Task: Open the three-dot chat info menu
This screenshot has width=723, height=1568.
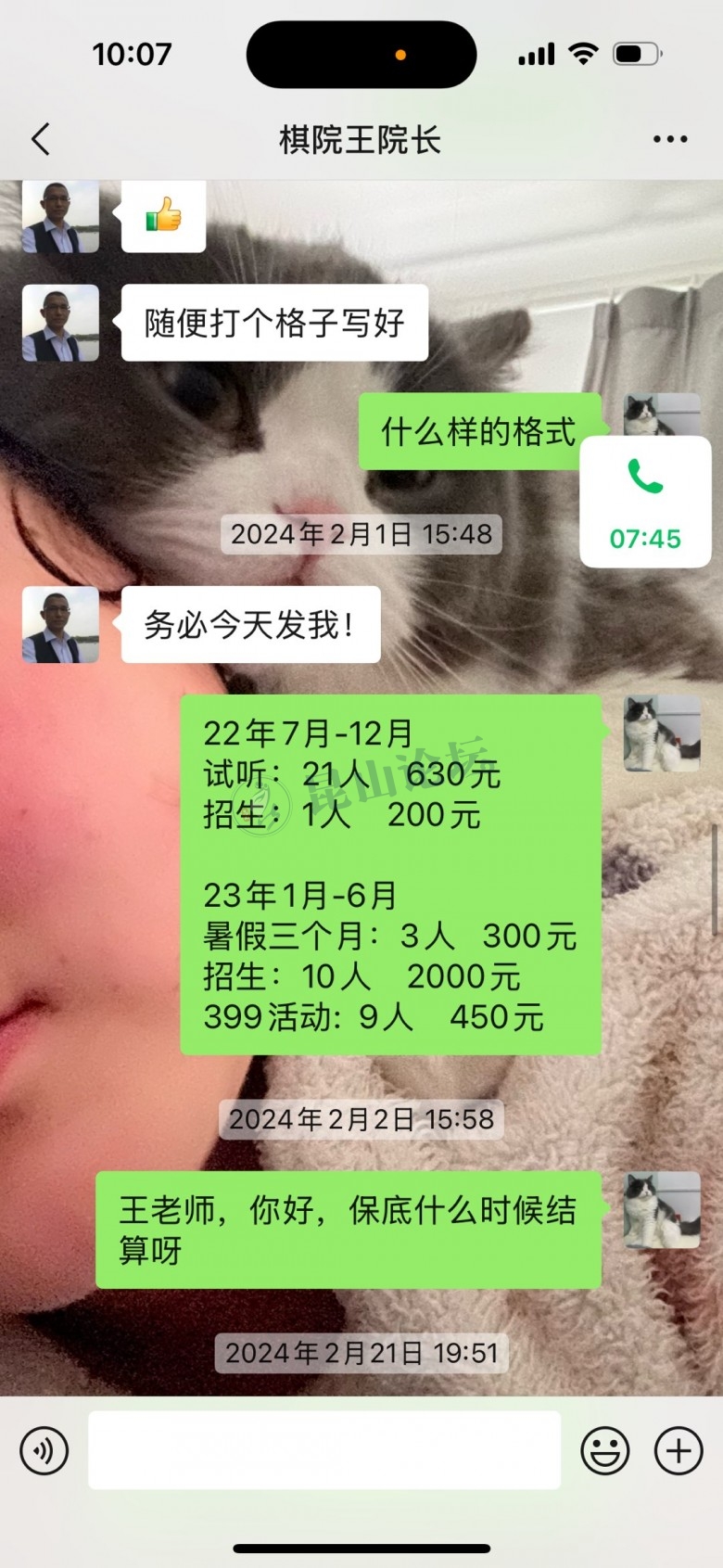Action: coord(669,140)
